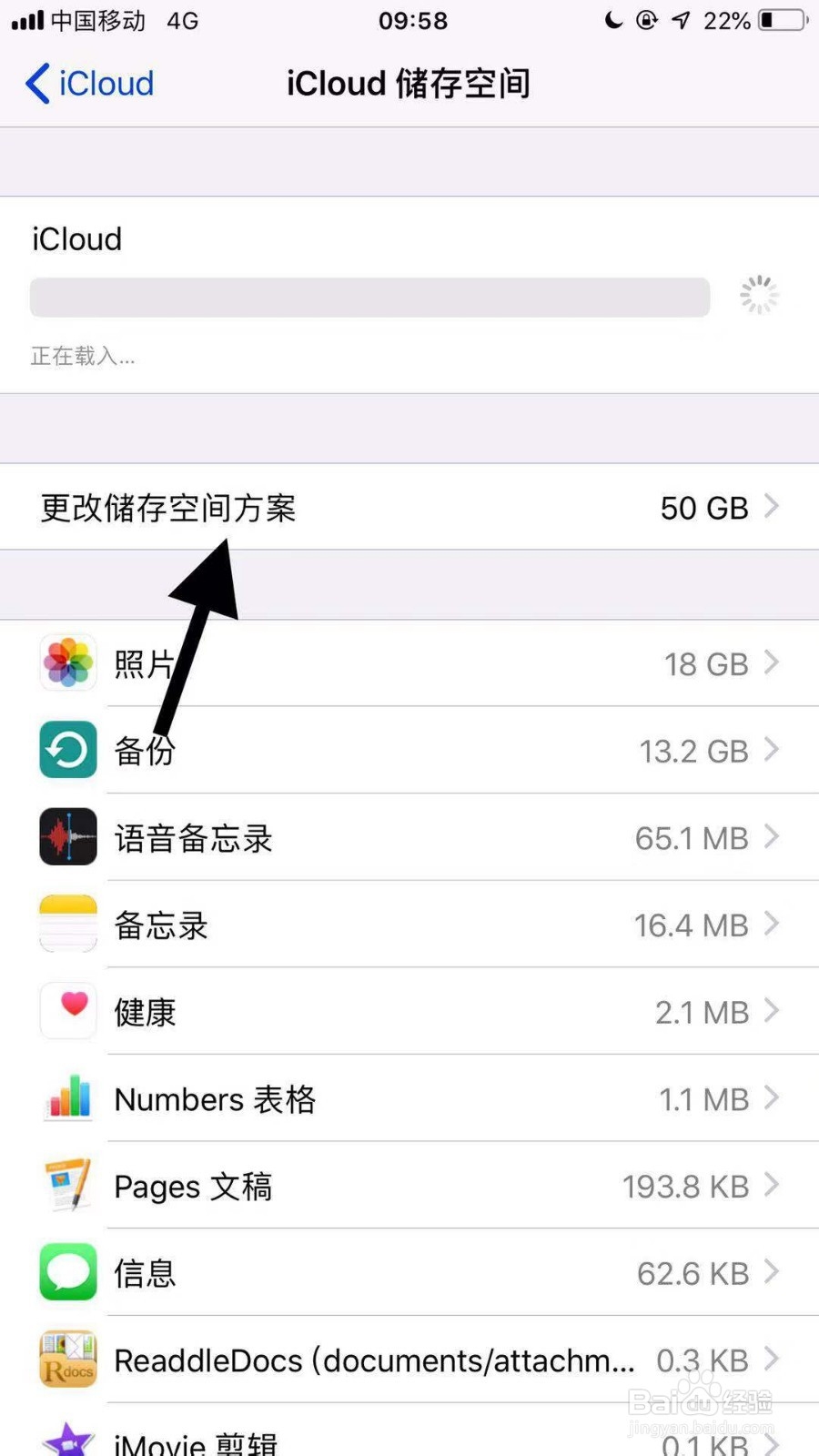The height and width of the screenshot is (1456, 819).
Task: Tap the Messages (信息) icon
Action: pyautogui.click(x=67, y=1272)
